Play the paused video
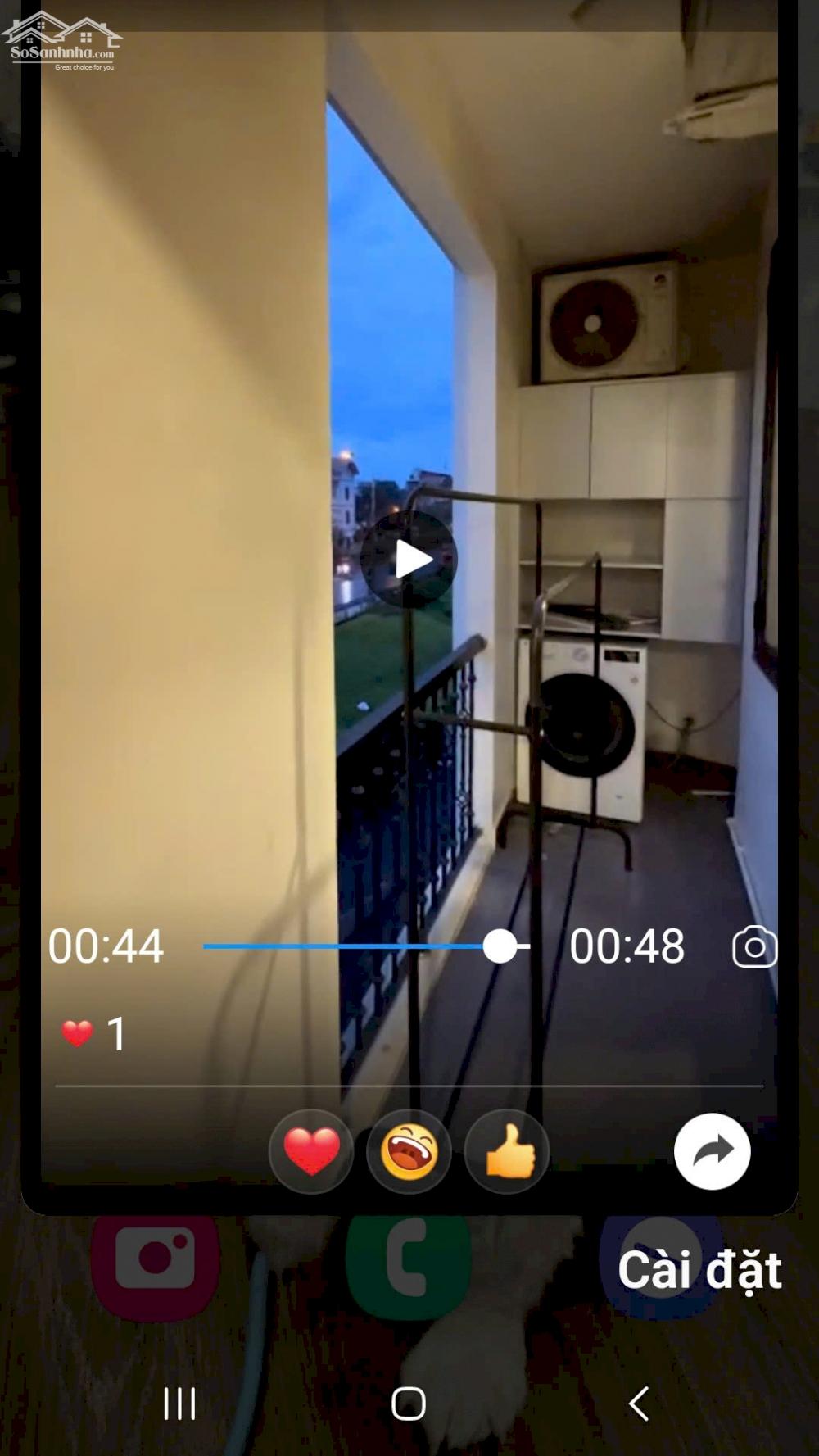This screenshot has width=819, height=1456. 409,560
